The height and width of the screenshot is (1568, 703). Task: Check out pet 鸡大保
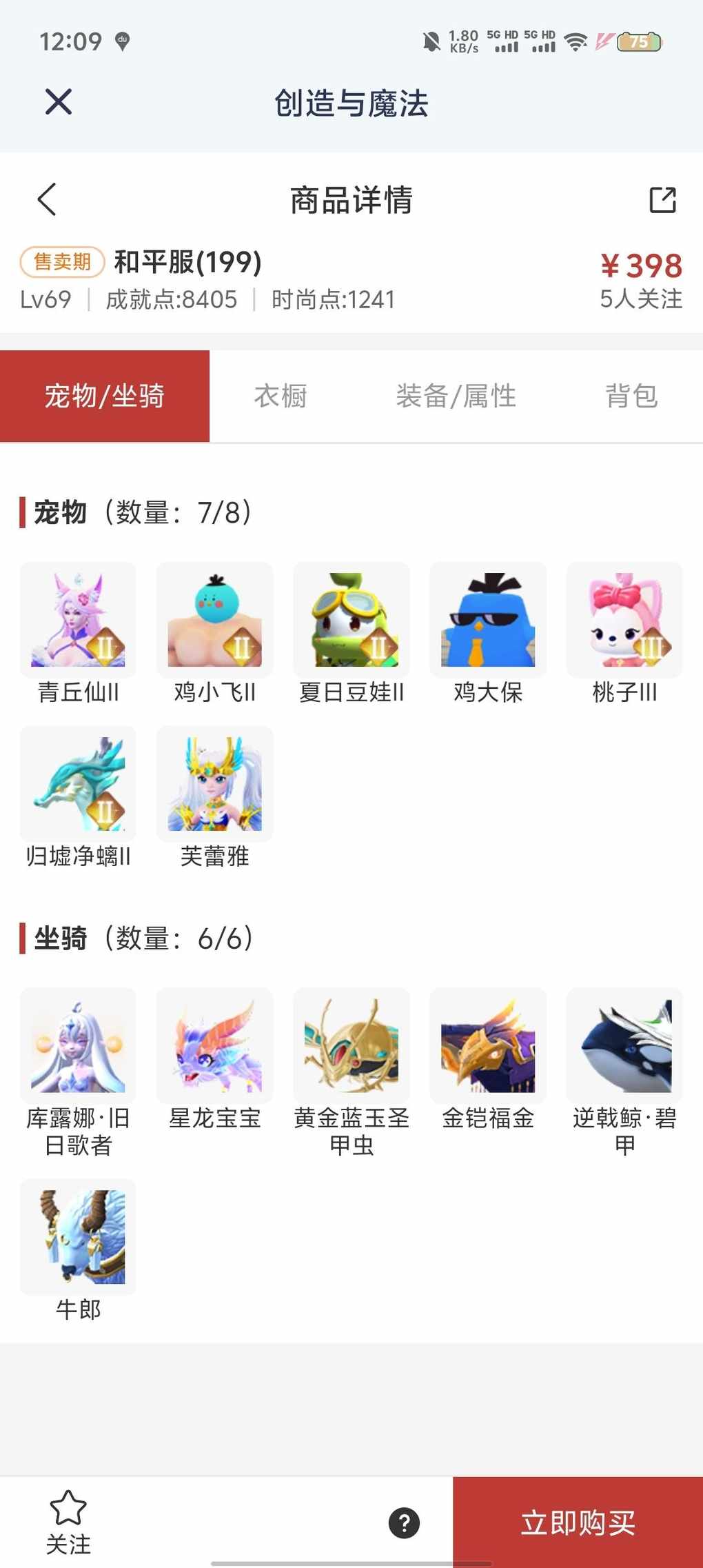[487, 620]
